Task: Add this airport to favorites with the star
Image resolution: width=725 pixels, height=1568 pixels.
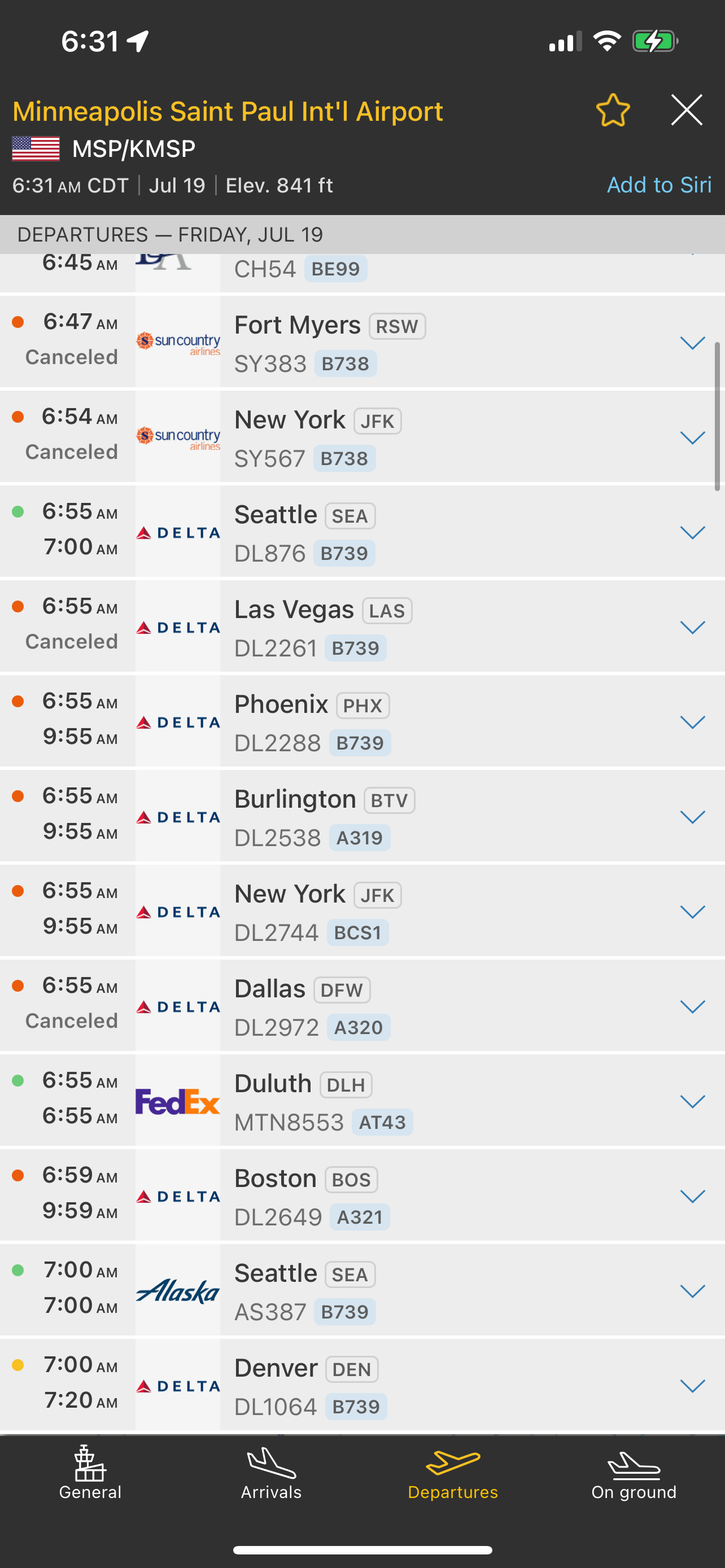Action: [x=613, y=110]
